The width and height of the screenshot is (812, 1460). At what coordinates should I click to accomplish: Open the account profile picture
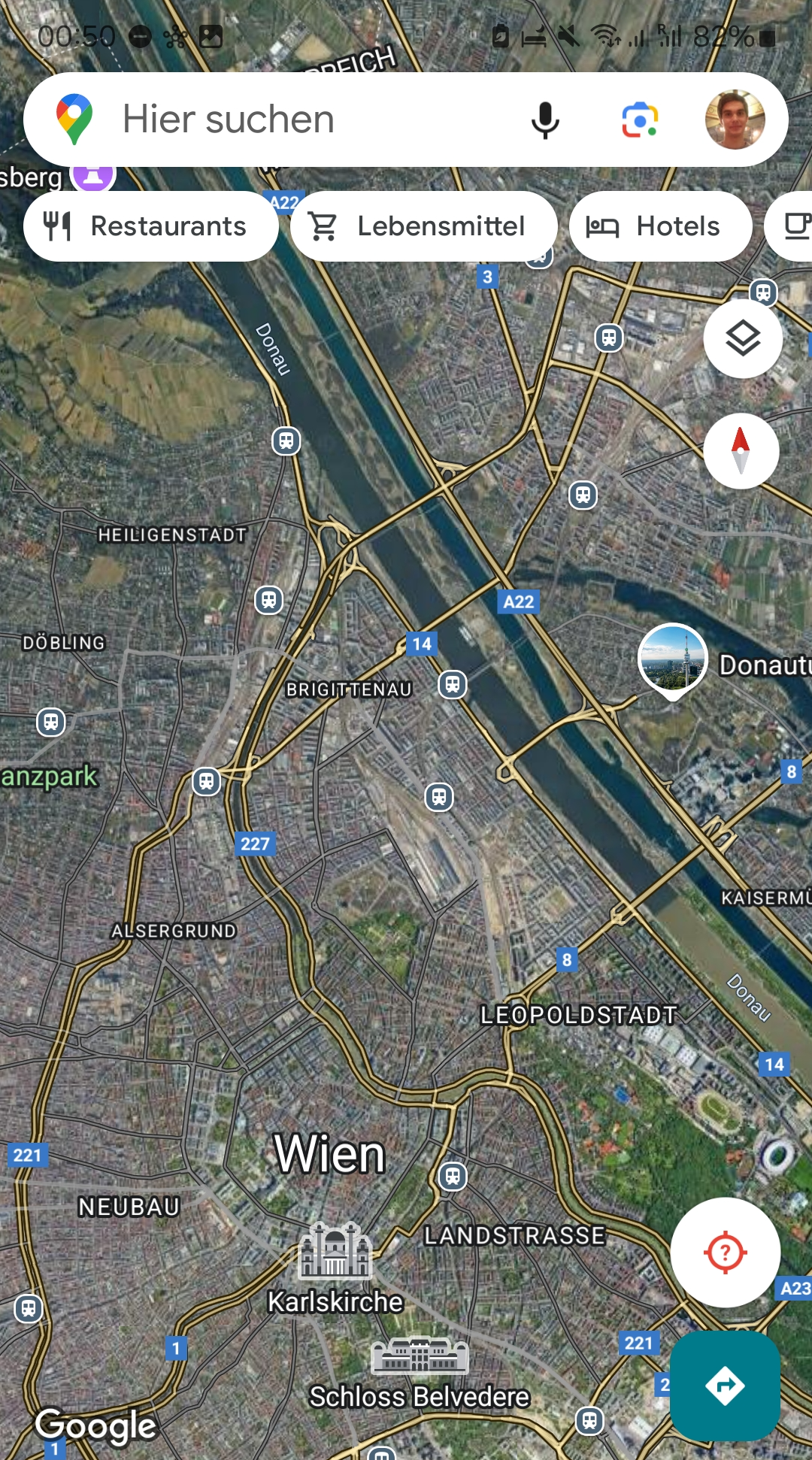point(735,120)
